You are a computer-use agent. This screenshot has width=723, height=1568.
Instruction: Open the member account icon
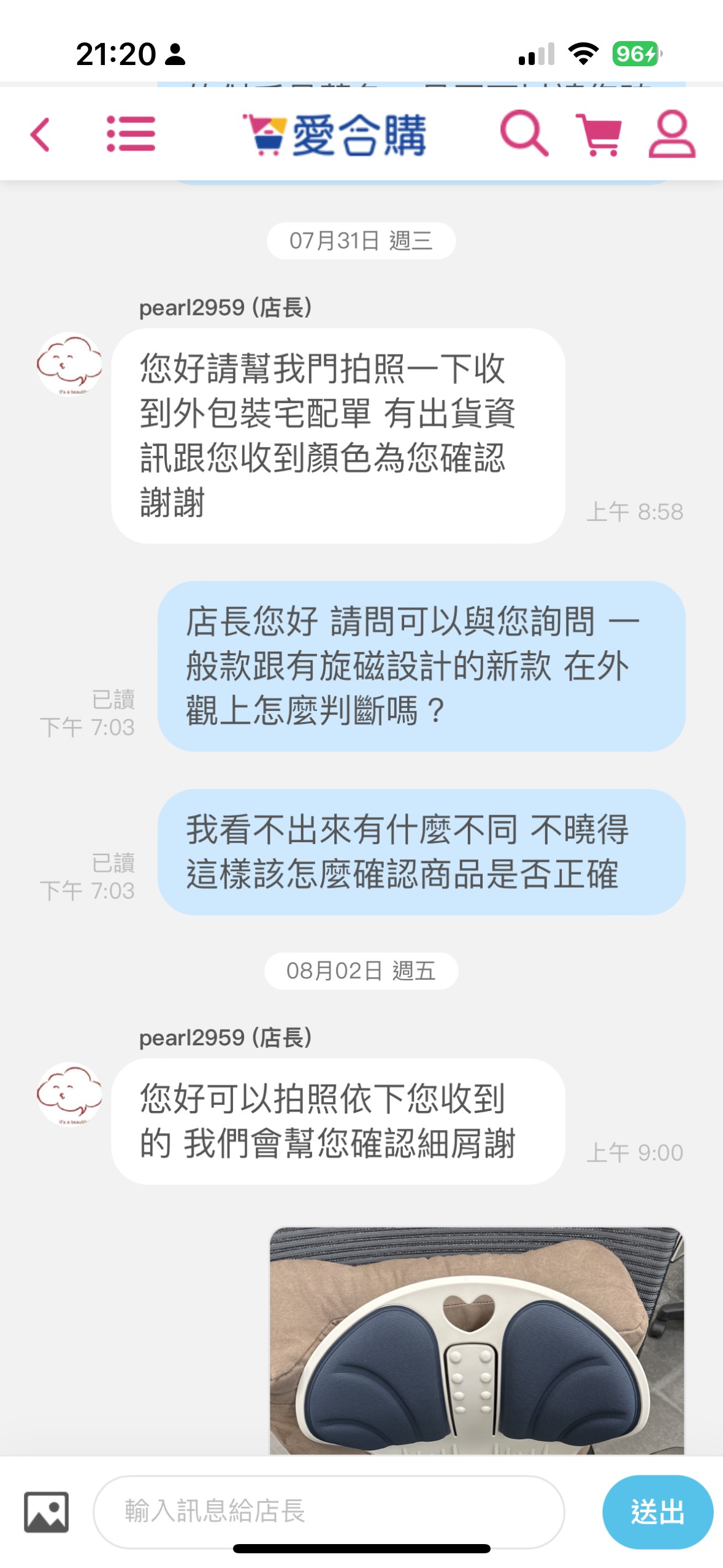[x=671, y=134]
